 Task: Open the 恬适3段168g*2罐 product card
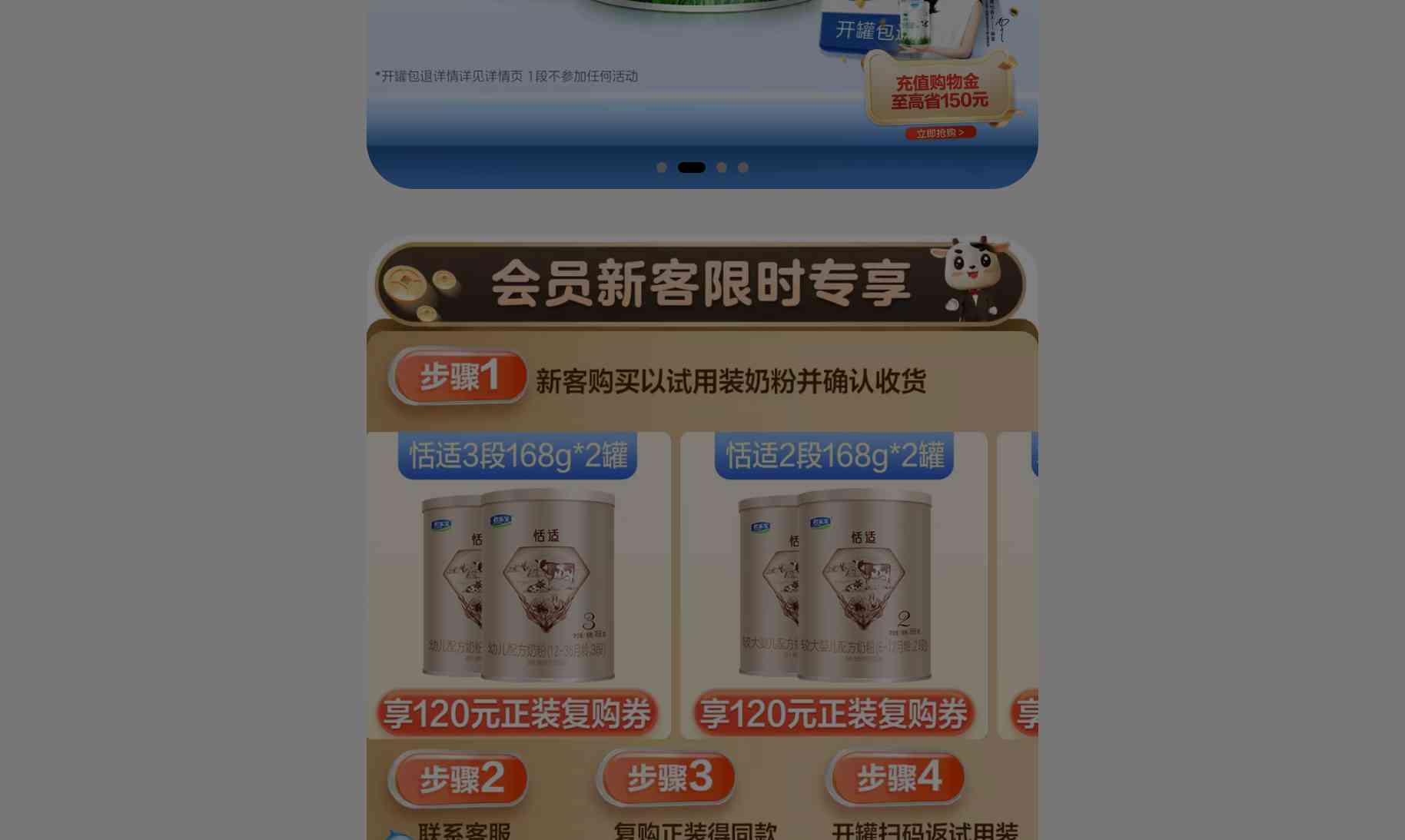[518, 584]
